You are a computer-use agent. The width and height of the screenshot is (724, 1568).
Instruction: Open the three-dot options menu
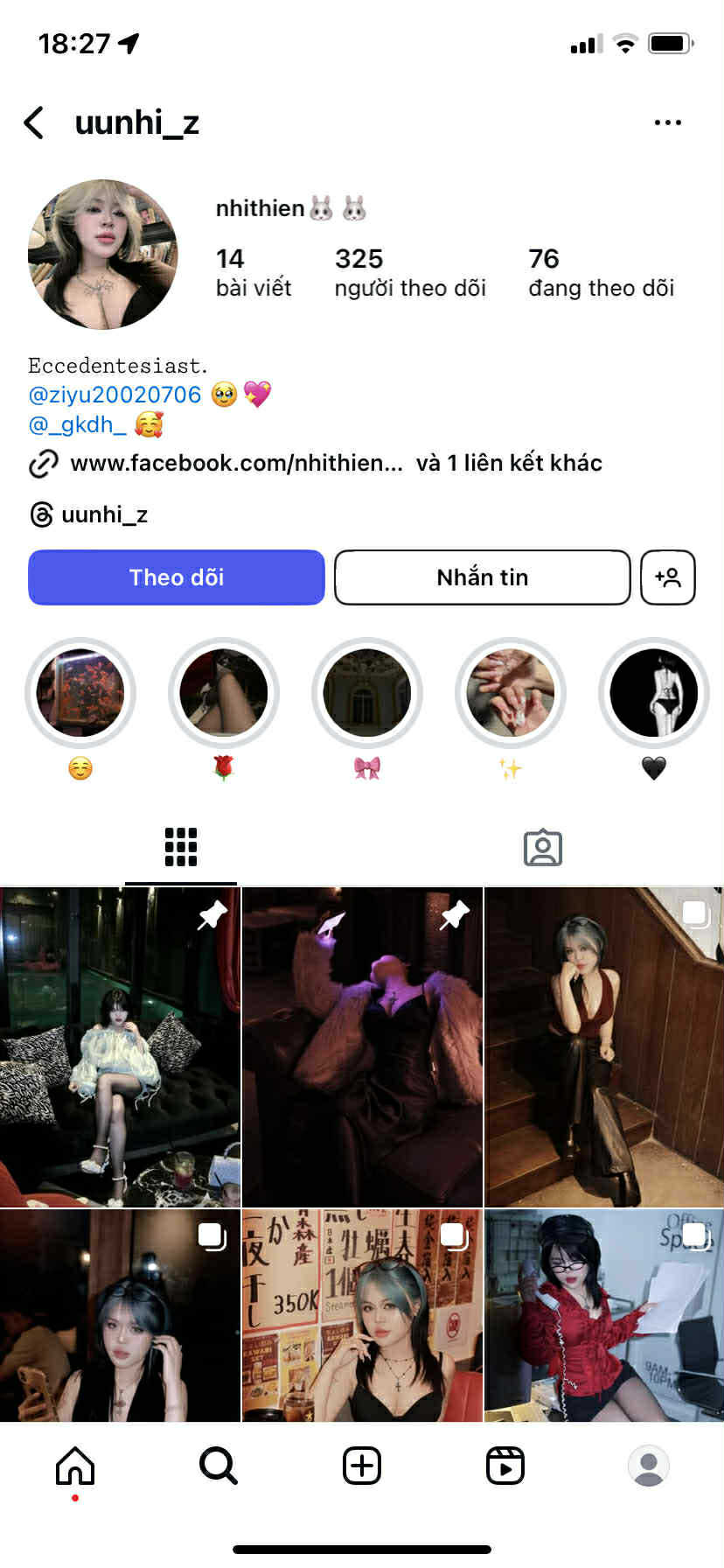(667, 122)
